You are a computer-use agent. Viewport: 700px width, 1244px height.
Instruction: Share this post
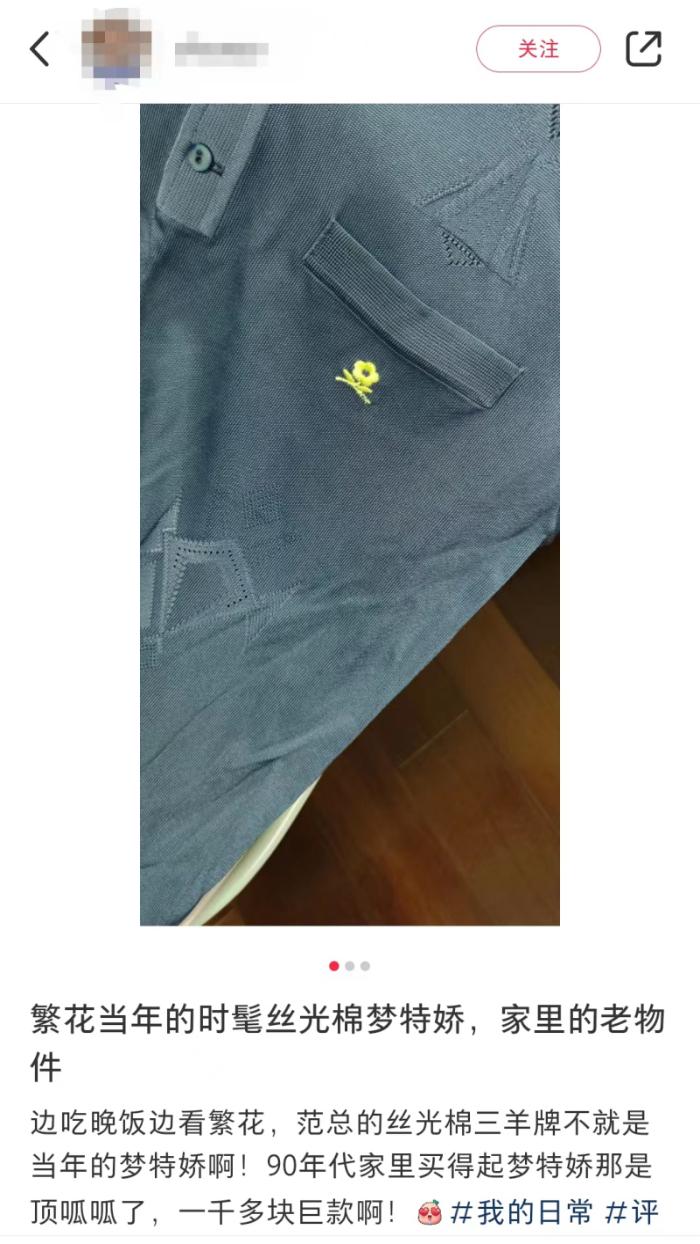tap(644, 48)
